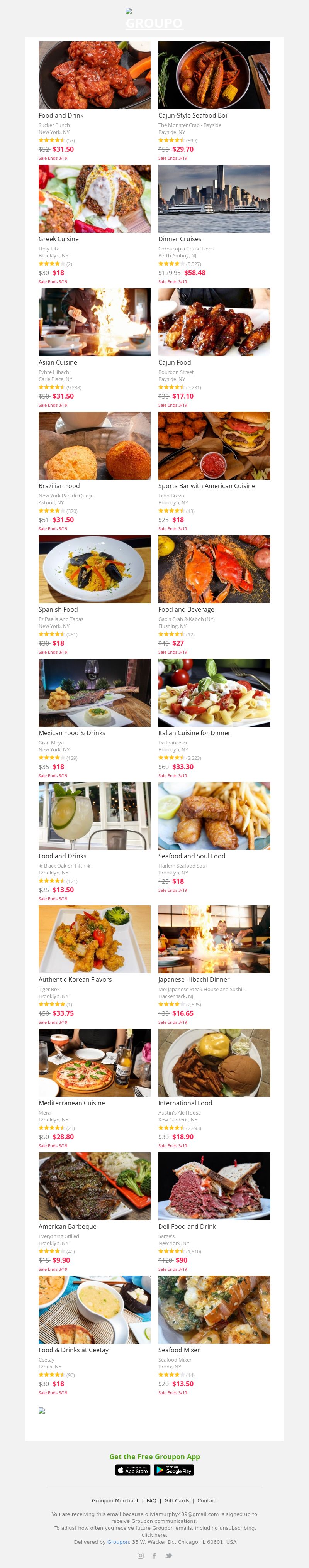
Task: Select the Seafood Mixer deal card
Action: point(214,1310)
